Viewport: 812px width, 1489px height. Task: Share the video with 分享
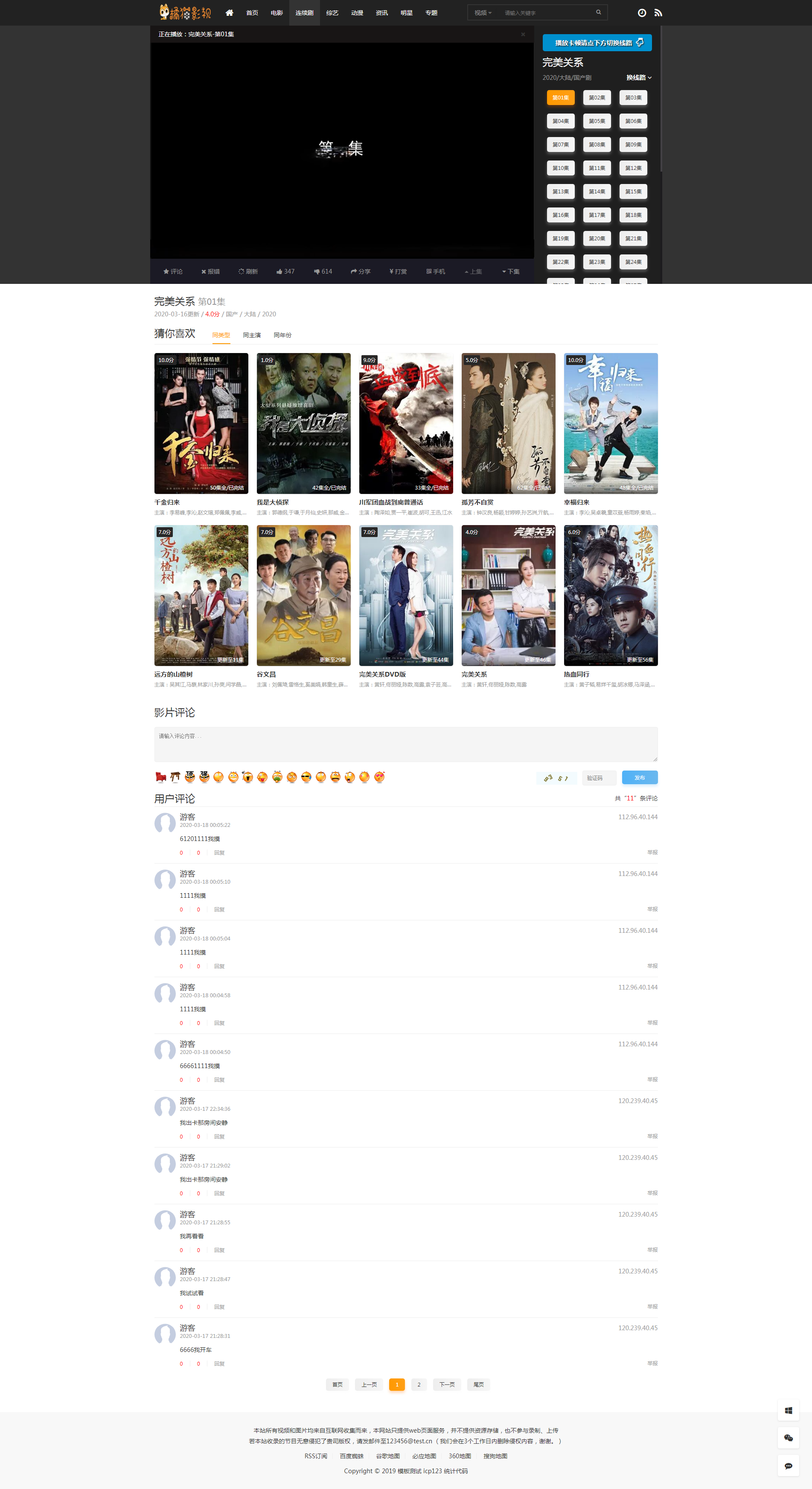point(360,272)
